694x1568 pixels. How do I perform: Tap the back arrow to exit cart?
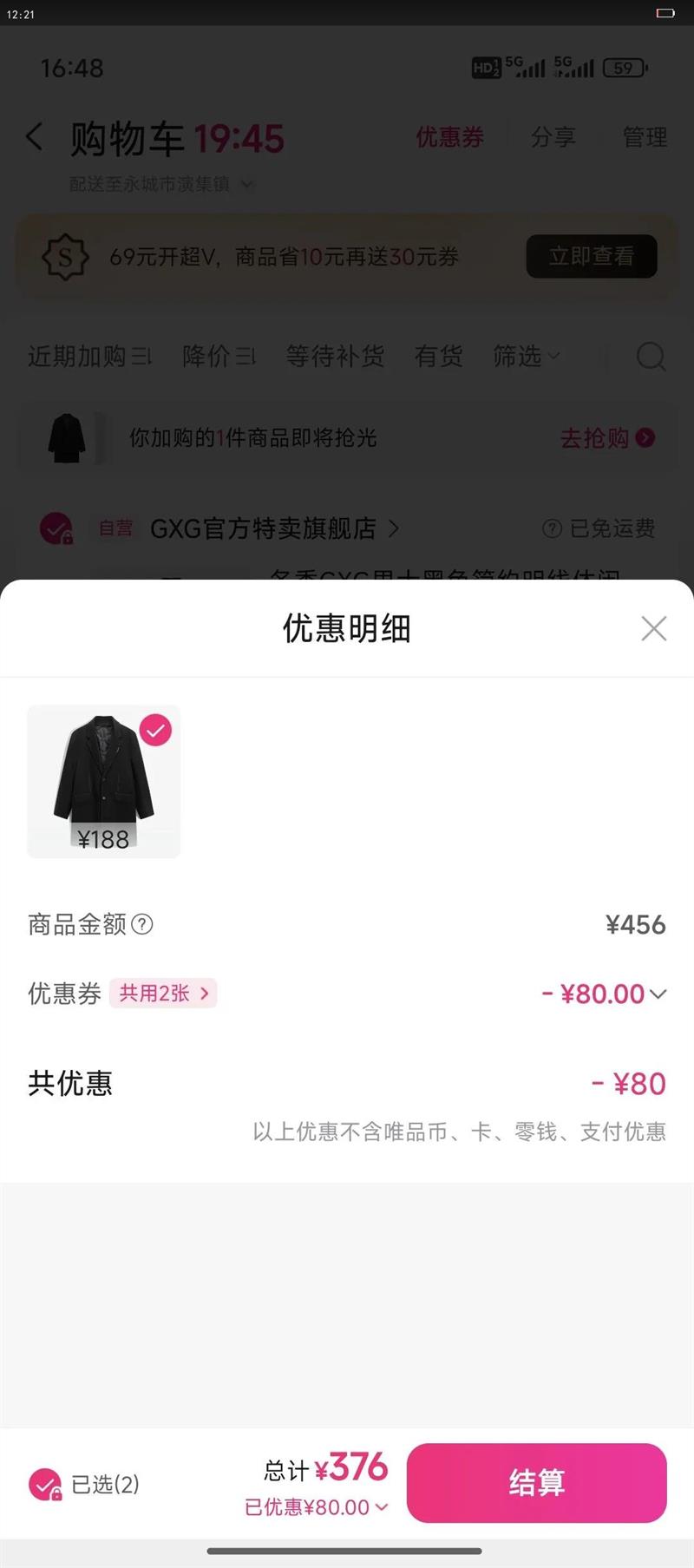[35, 138]
